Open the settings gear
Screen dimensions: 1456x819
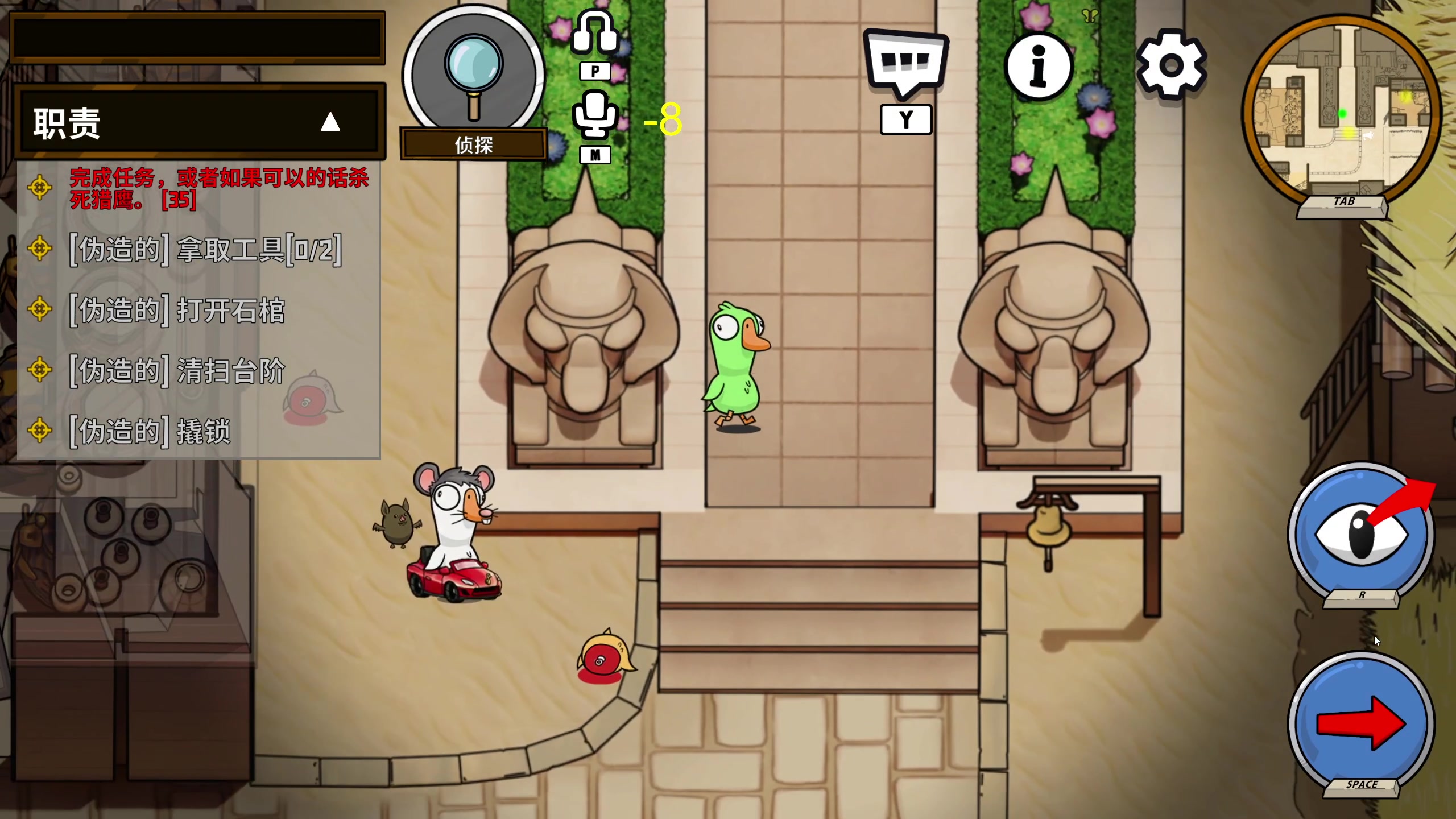(x=1172, y=65)
